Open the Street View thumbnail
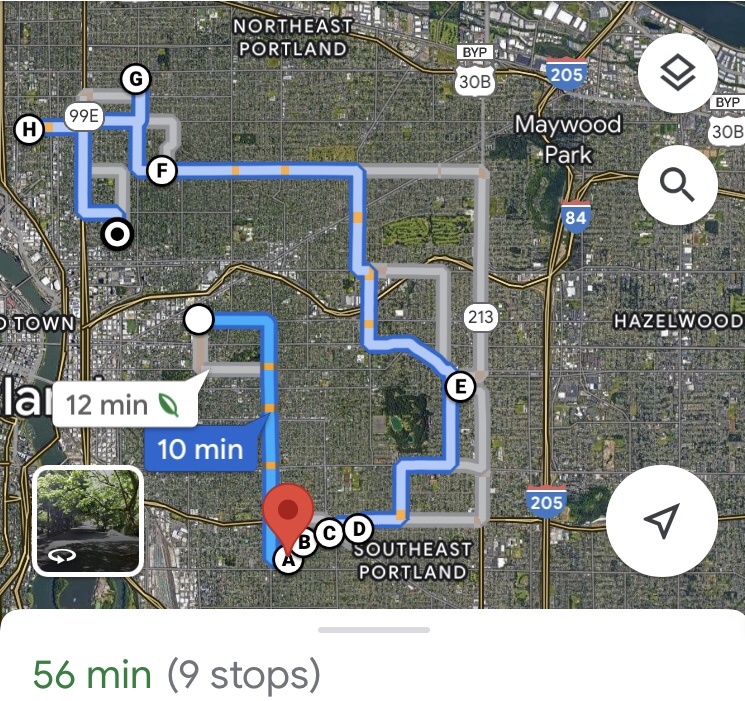 (x=88, y=521)
